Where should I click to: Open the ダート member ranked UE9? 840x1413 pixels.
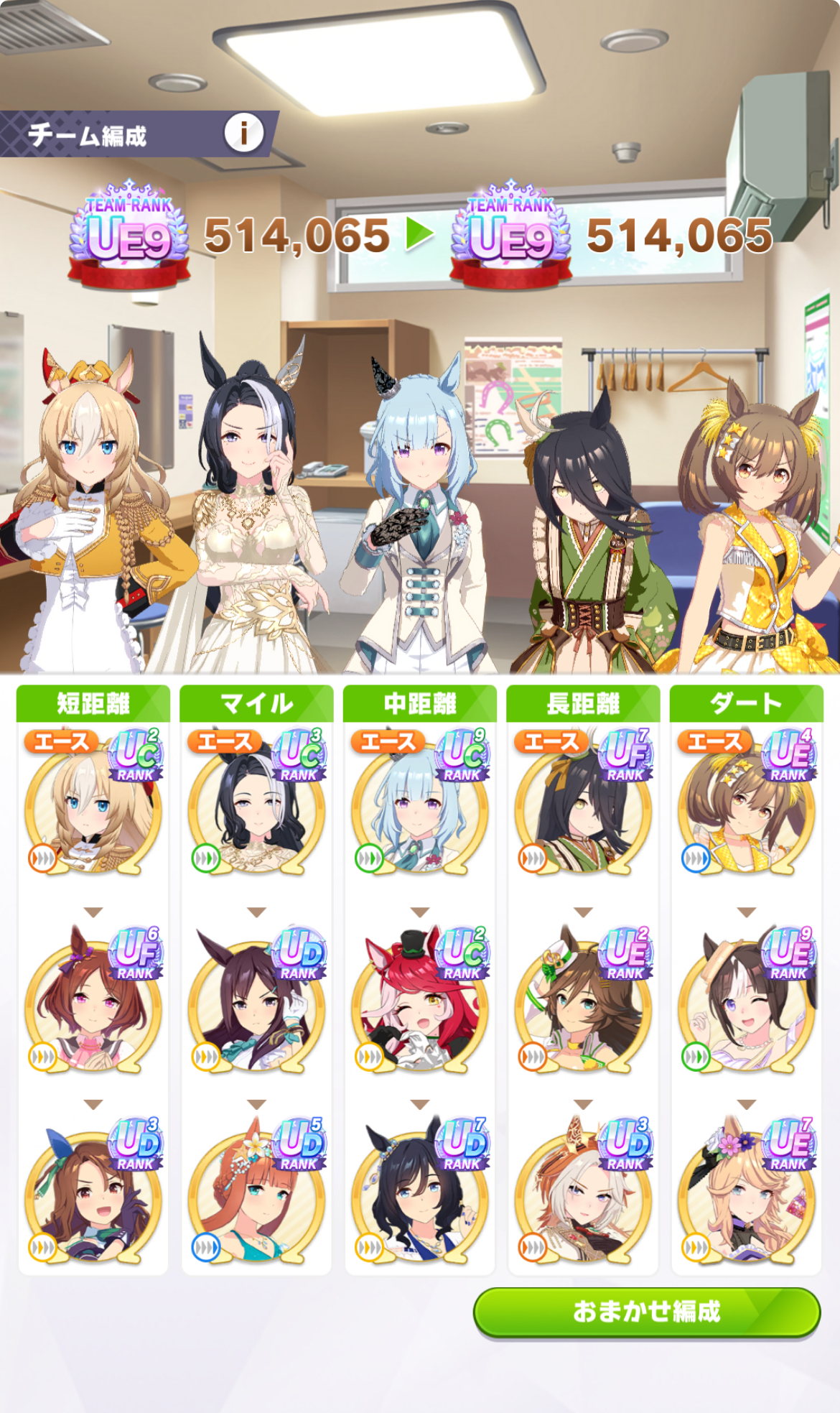pyautogui.click(x=747, y=1001)
